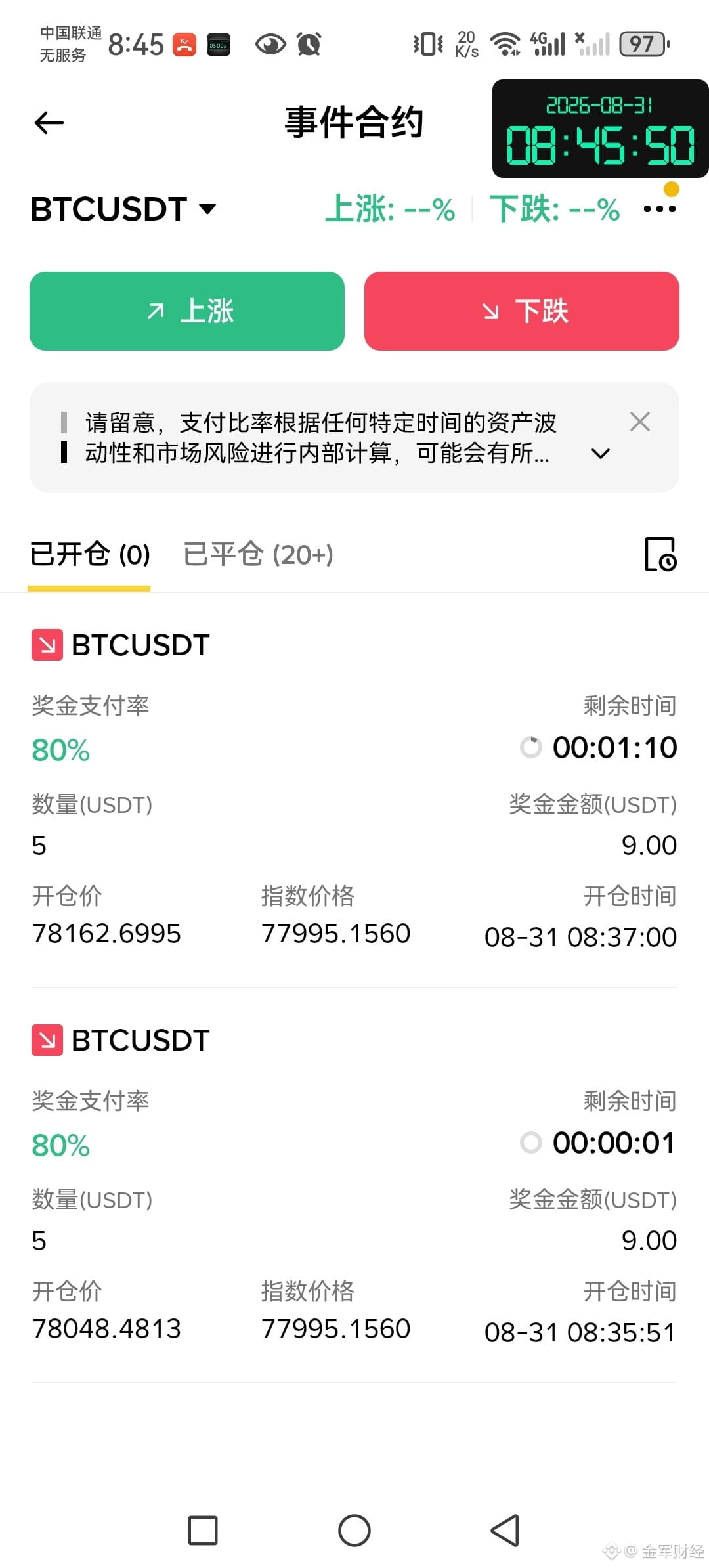This screenshot has height=1568, width=709.
Task: Dismiss the payout ratio notice banner
Action: click(x=640, y=422)
